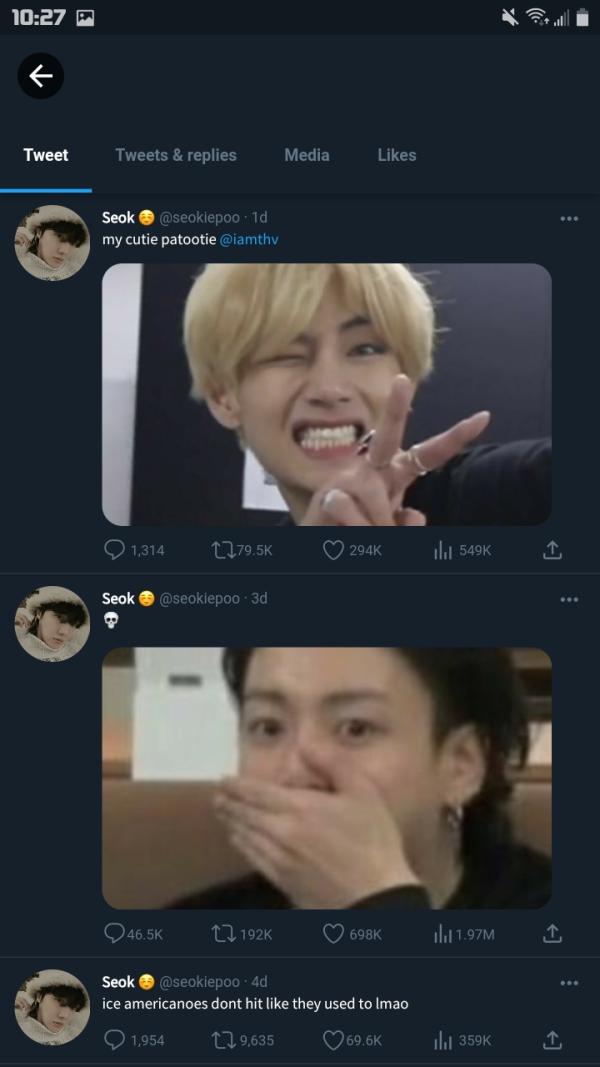Open overflow menu on cutie patootie tweet
The image size is (600, 1067).
coord(569,218)
